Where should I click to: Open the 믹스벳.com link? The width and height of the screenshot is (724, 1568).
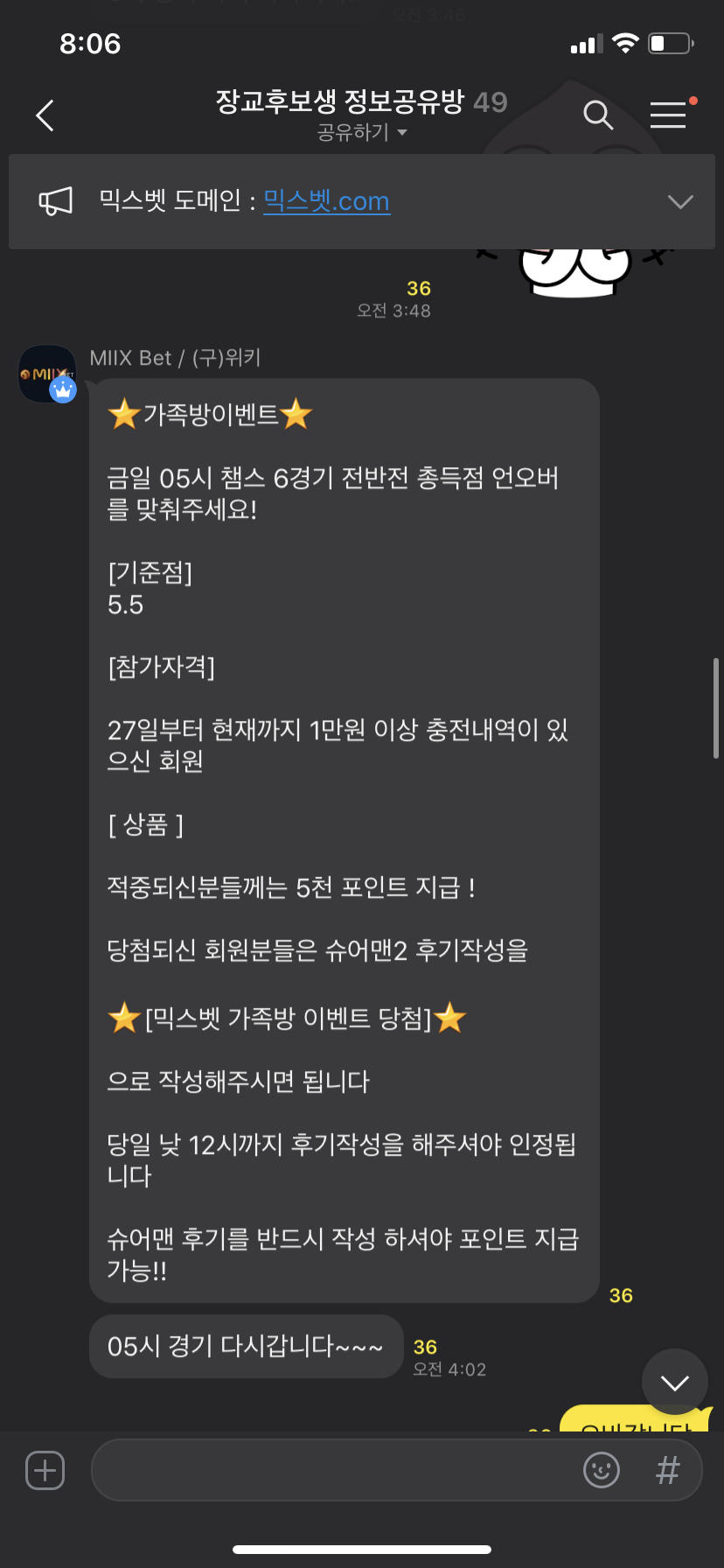(326, 201)
